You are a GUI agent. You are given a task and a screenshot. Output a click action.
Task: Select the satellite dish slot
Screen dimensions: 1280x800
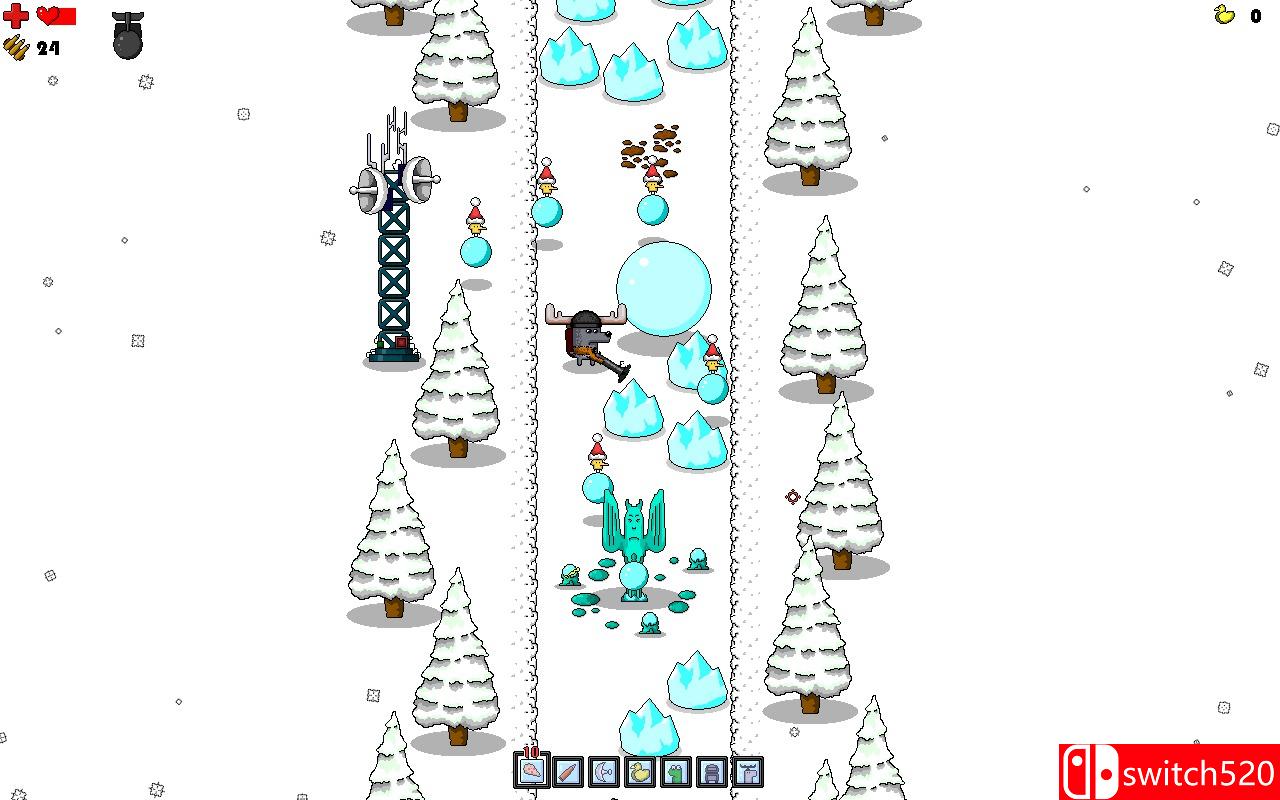tap(604, 771)
